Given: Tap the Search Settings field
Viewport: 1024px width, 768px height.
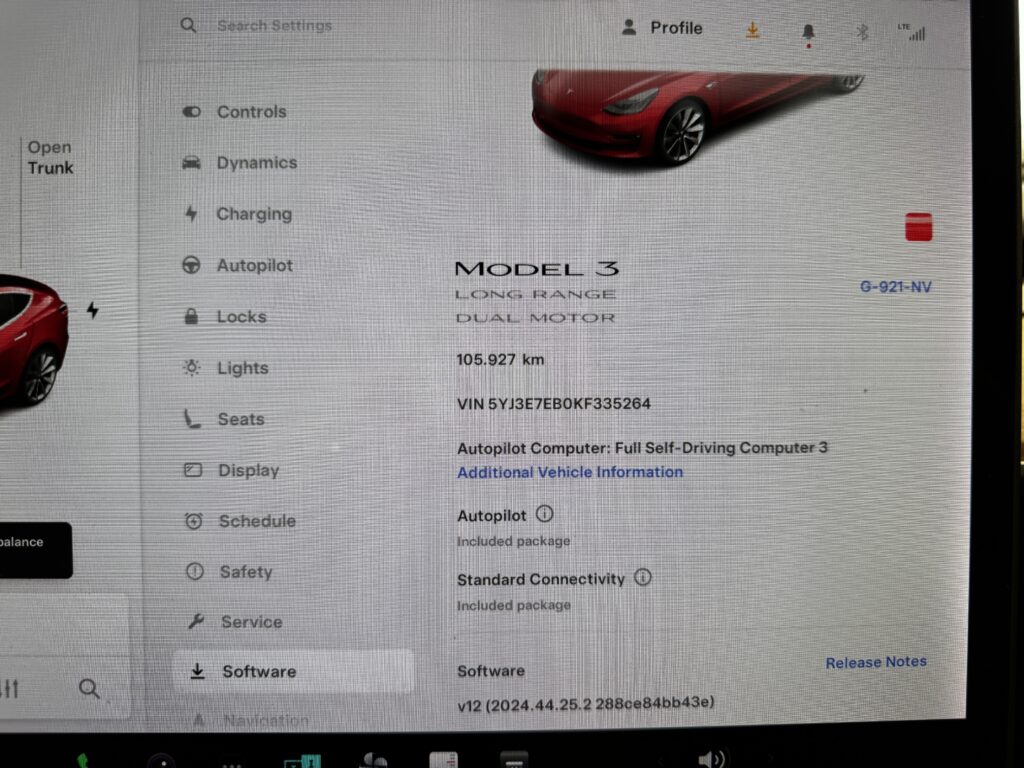Looking at the screenshot, I should pos(273,26).
